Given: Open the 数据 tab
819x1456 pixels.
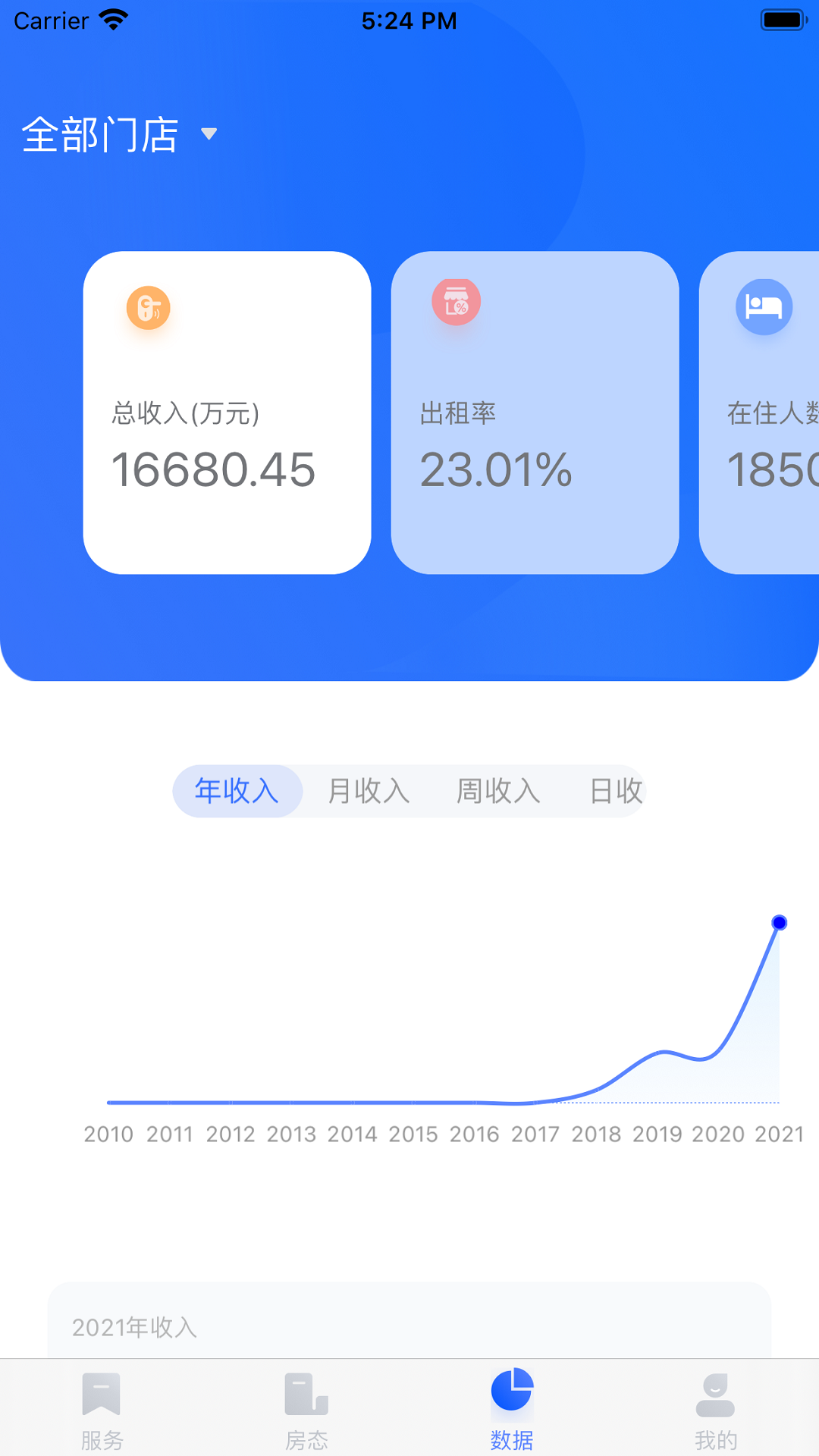Looking at the screenshot, I should point(512,1409).
